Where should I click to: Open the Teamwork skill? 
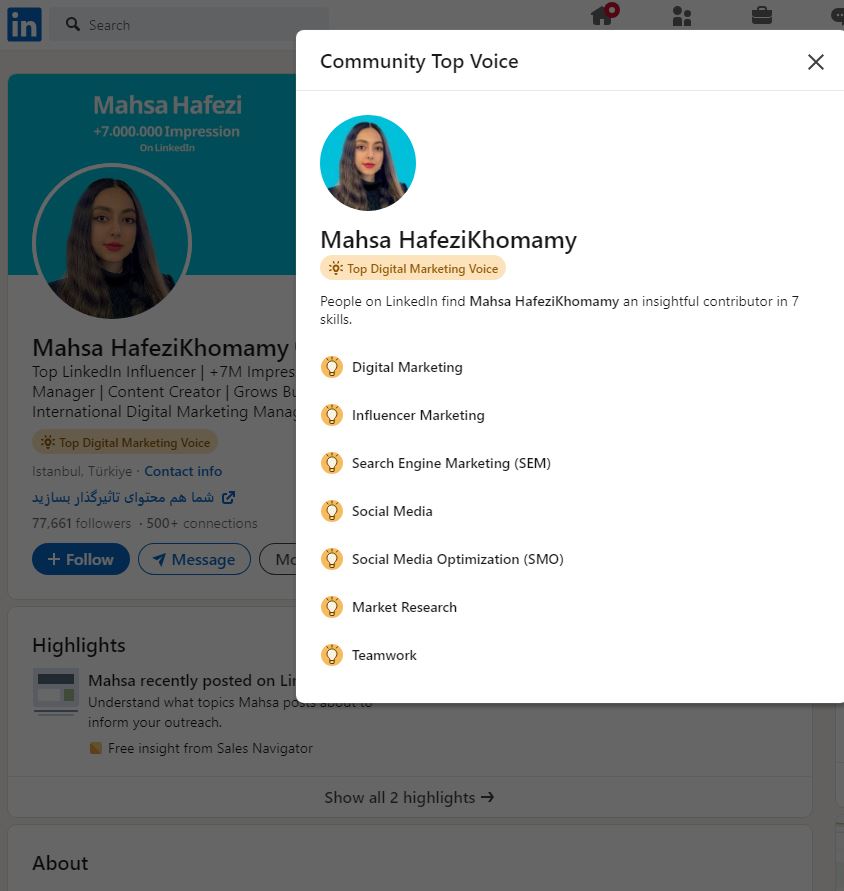click(x=384, y=655)
